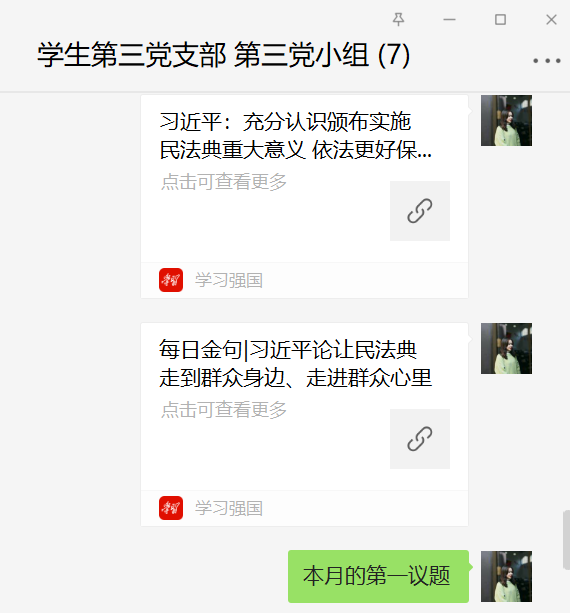
Task: Pin the chat window on top
Action: pyautogui.click(x=398, y=19)
